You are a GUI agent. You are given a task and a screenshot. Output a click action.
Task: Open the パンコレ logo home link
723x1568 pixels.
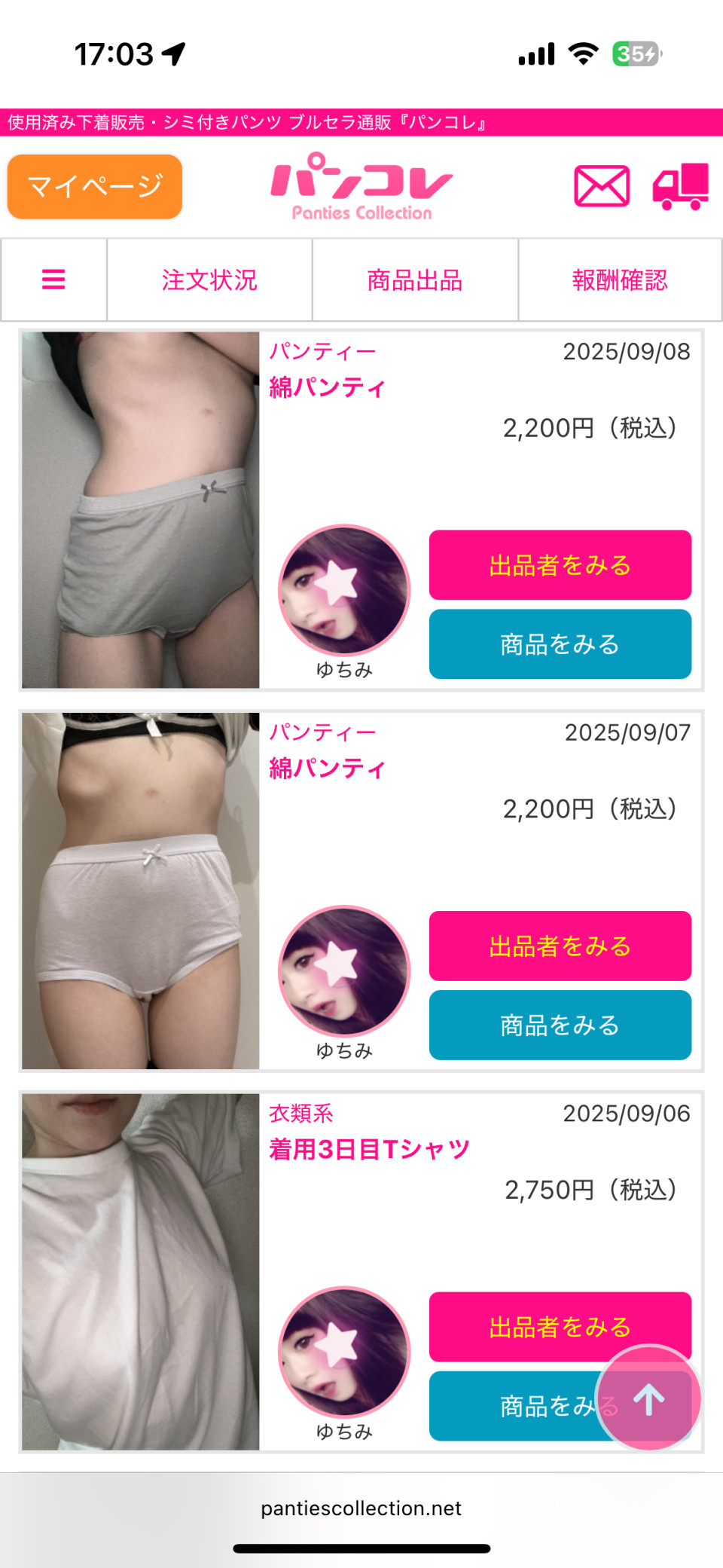[362, 187]
